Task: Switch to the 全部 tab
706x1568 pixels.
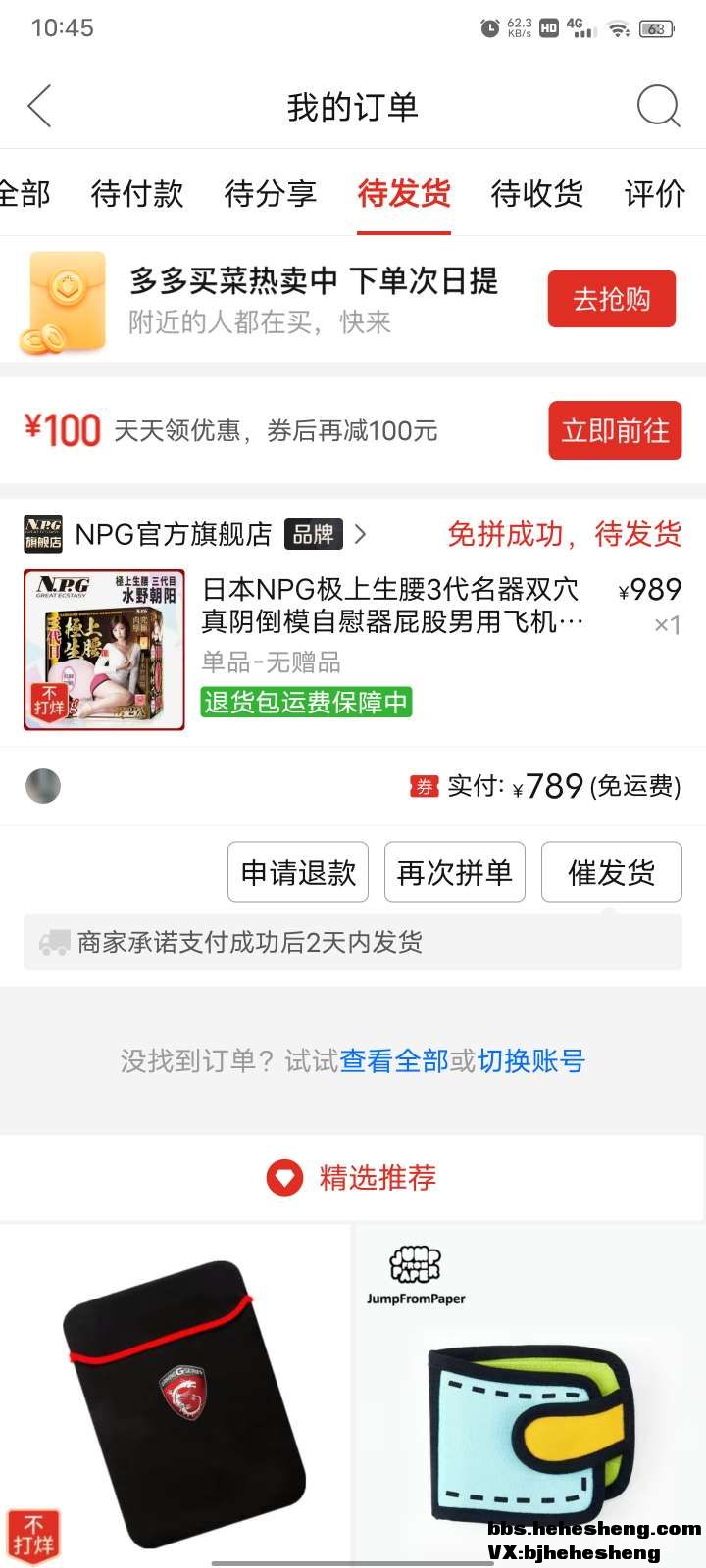Action: 24,193
